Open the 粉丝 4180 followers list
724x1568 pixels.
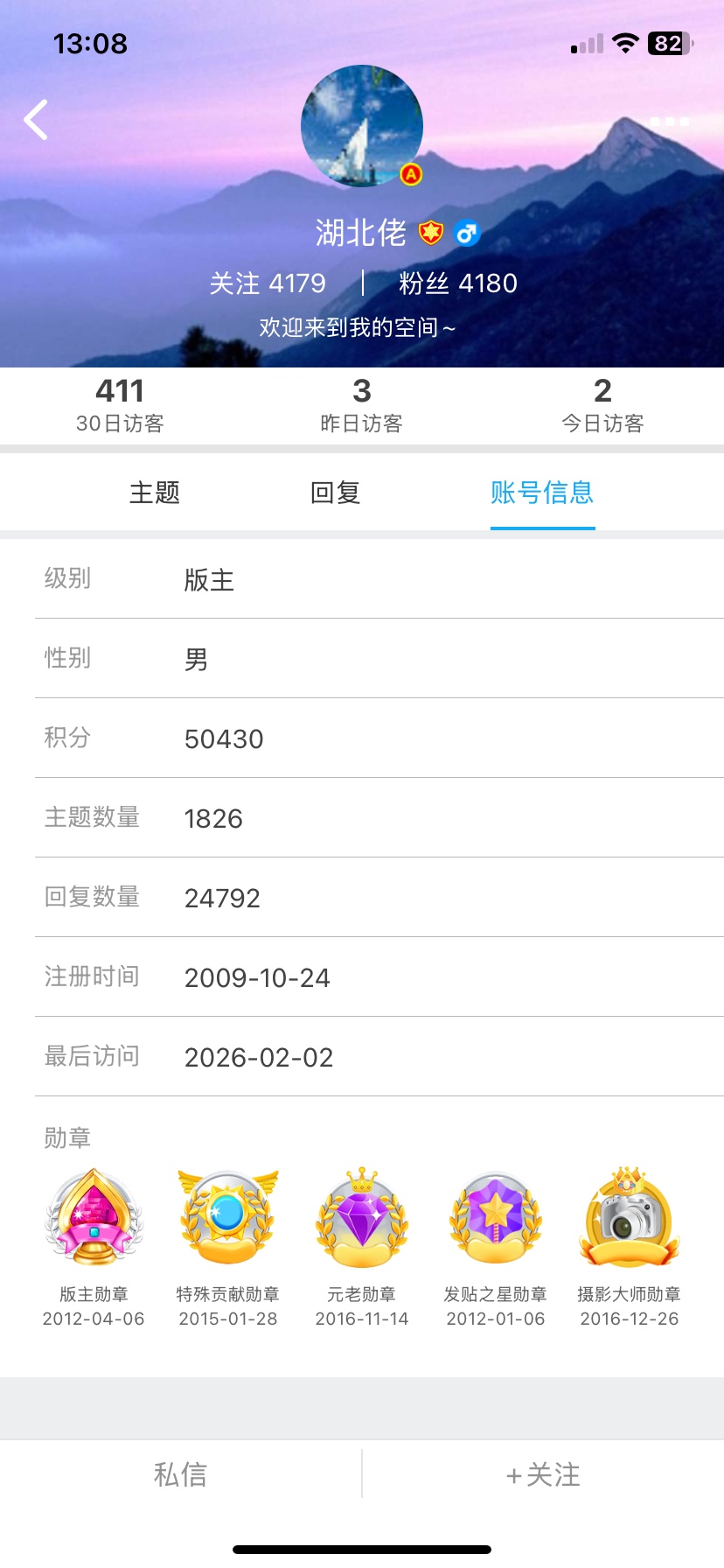(458, 283)
